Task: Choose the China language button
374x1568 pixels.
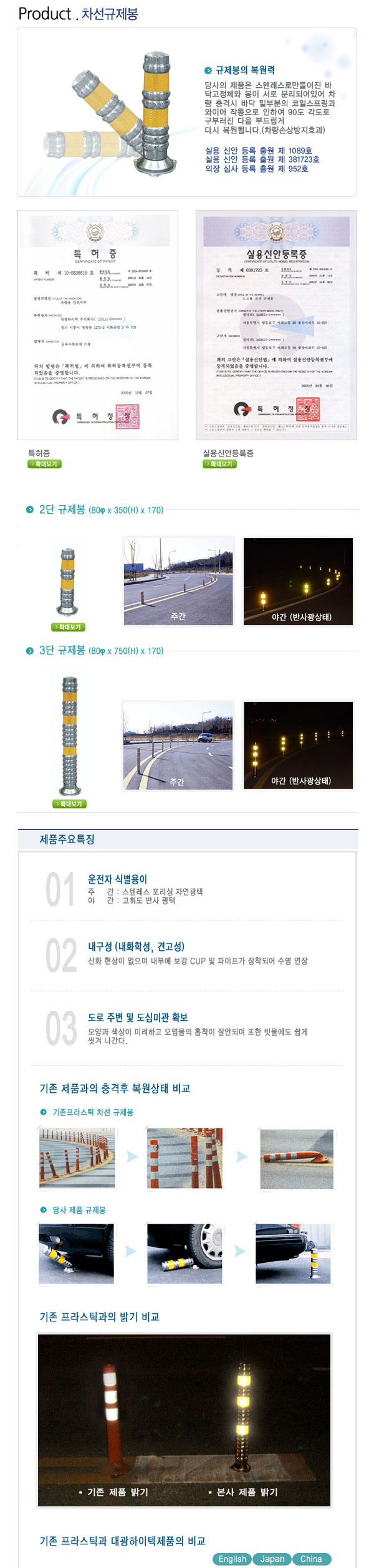Action: coord(311,1559)
